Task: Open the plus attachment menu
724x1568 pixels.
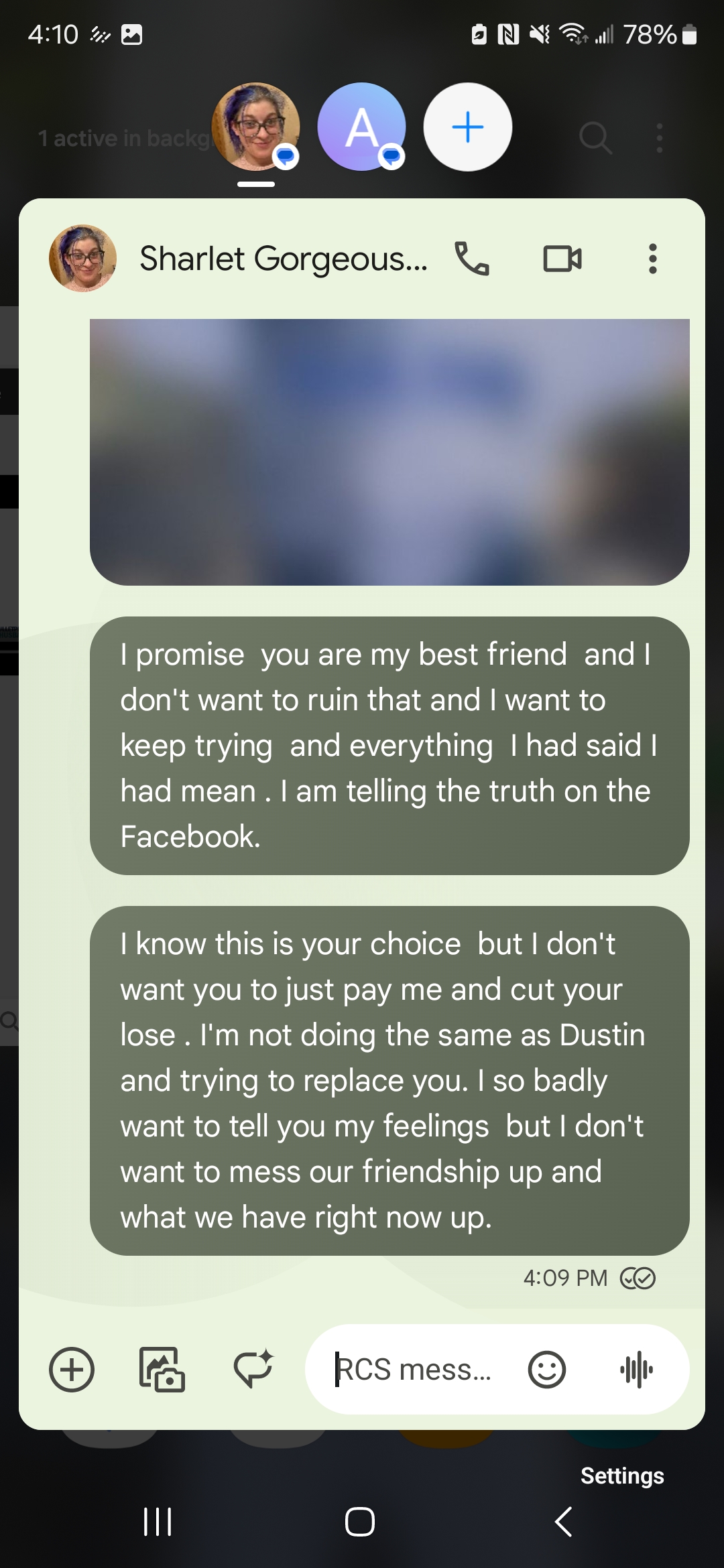Action: click(x=72, y=1369)
